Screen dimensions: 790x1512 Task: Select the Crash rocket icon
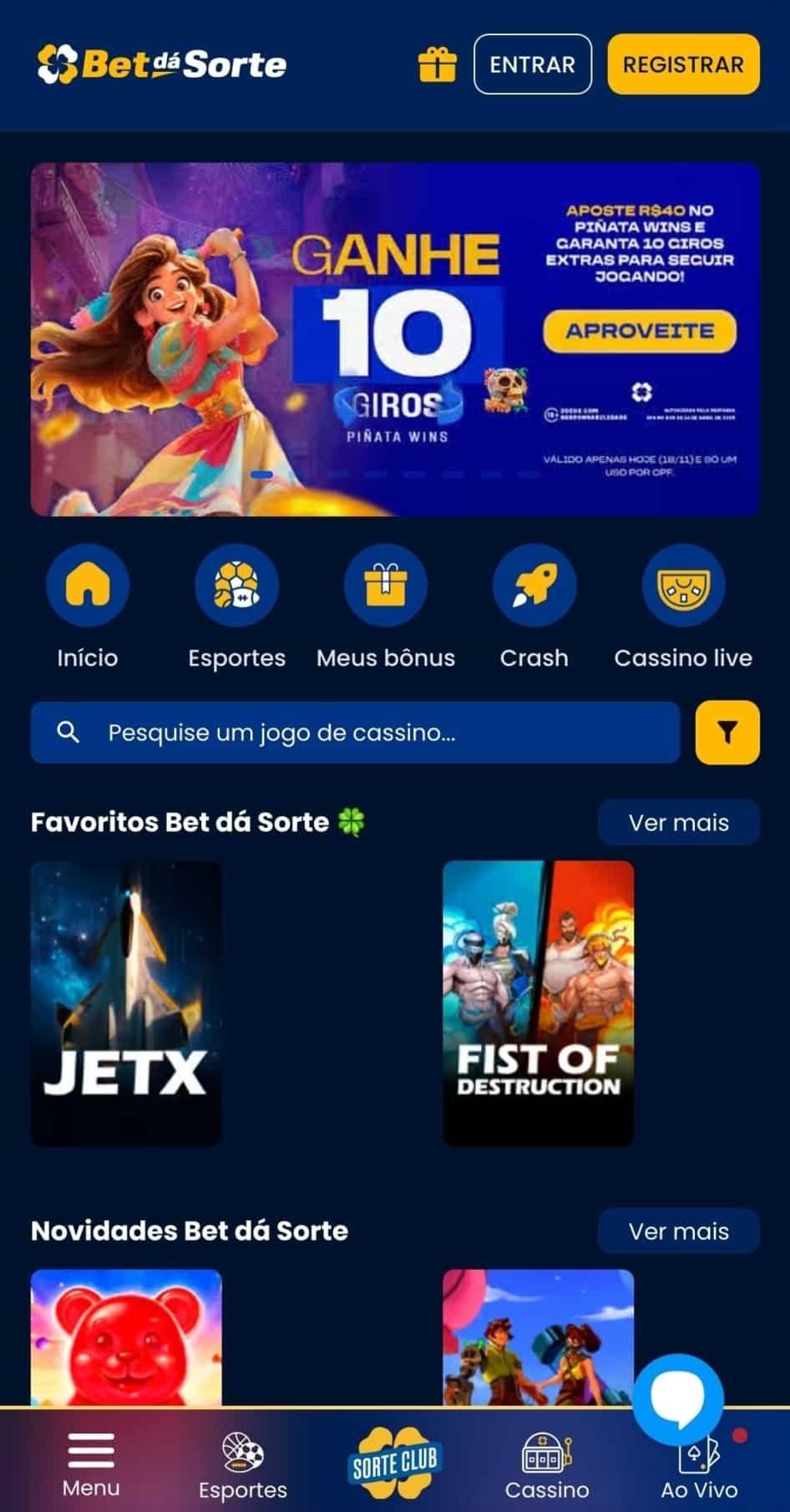point(534,586)
